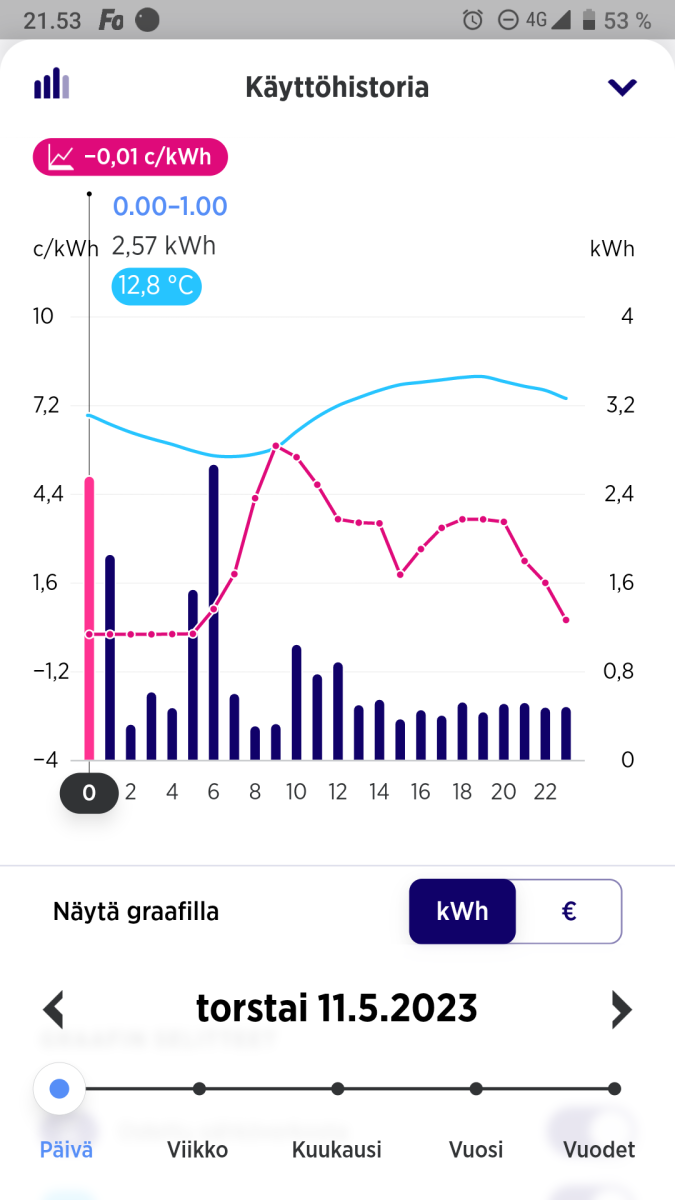Go to the next day
The image size is (675, 1200).
pyautogui.click(x=621, y=1009)
